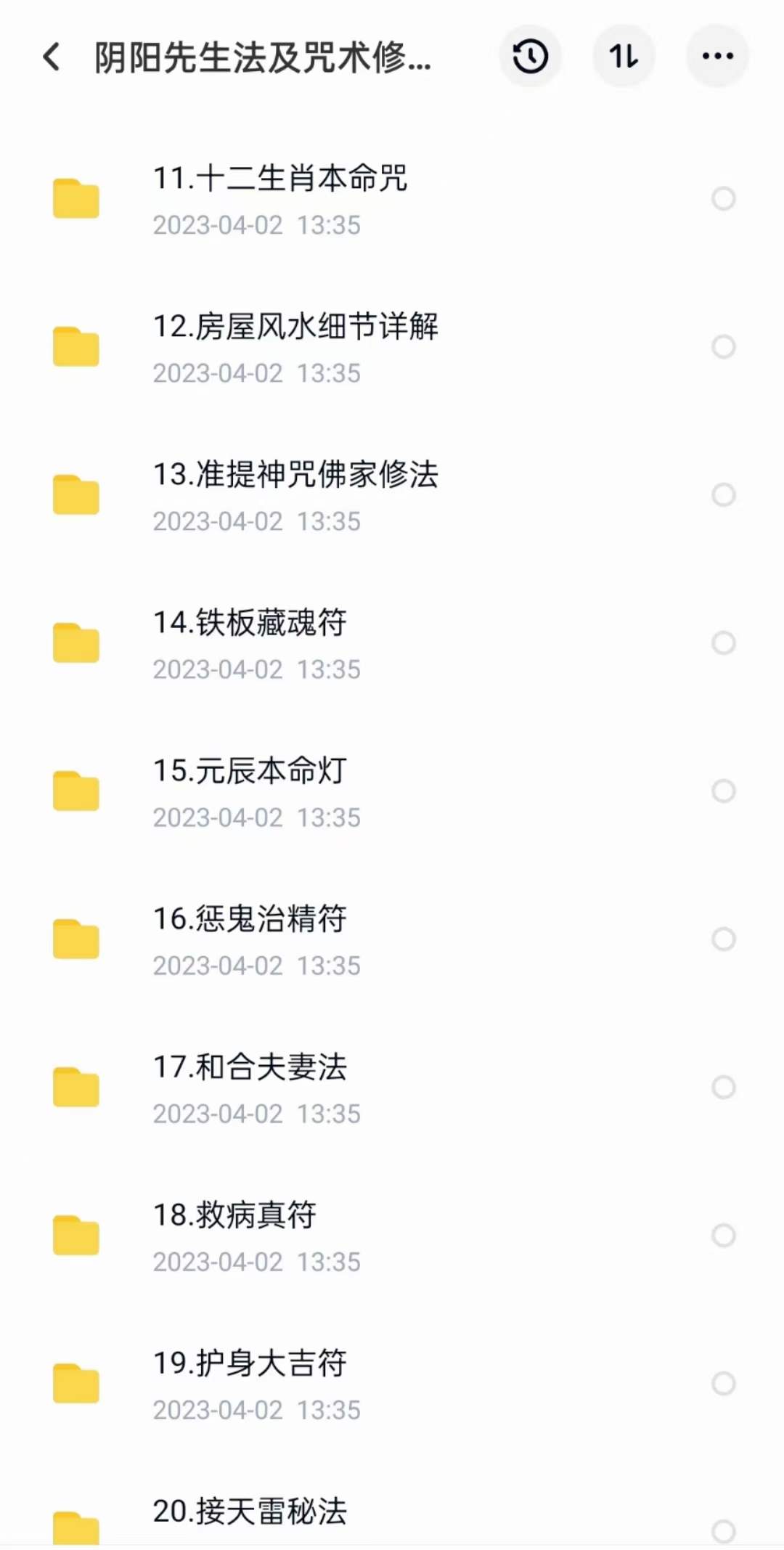Open folder icon for 20.接天雷秘法
Image resolution: width=784 pixels, height=1550 pixels.
coord(76,1532)
